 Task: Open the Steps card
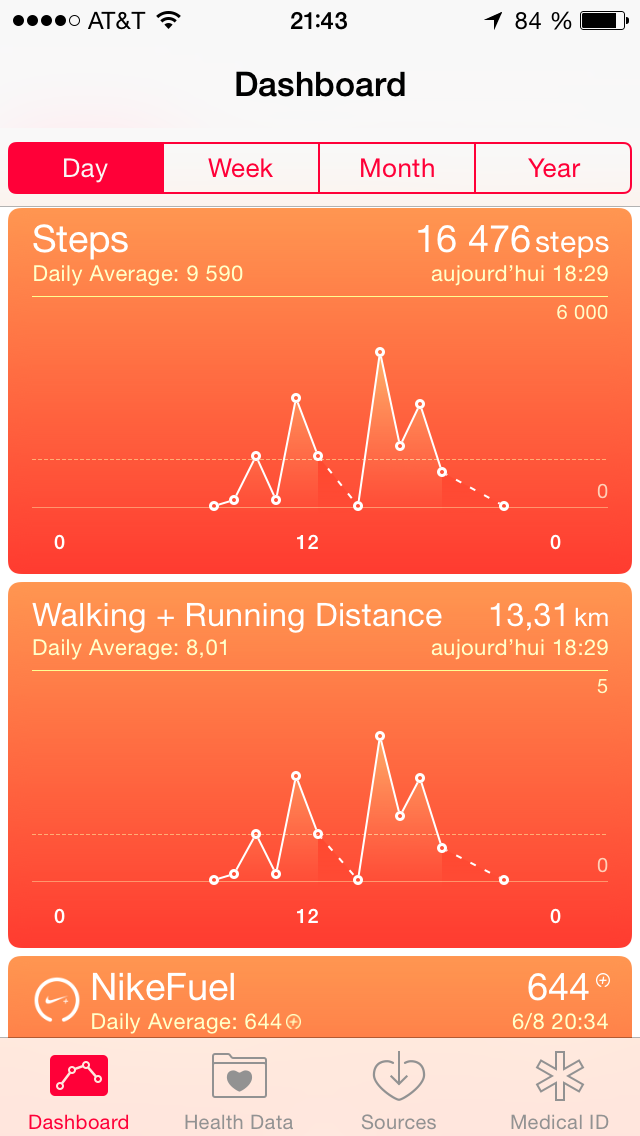320,390
